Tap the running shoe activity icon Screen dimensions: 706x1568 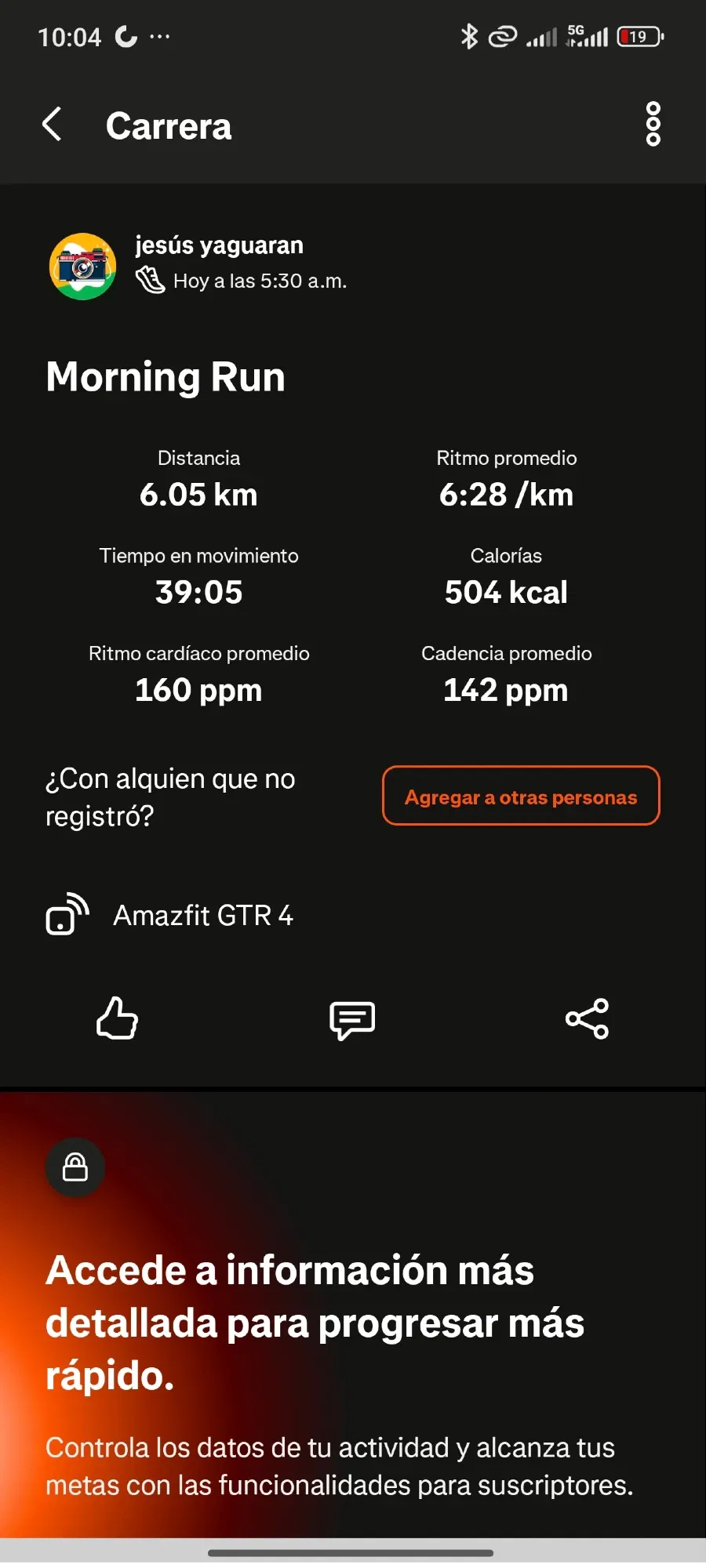(x=149, y=278)
